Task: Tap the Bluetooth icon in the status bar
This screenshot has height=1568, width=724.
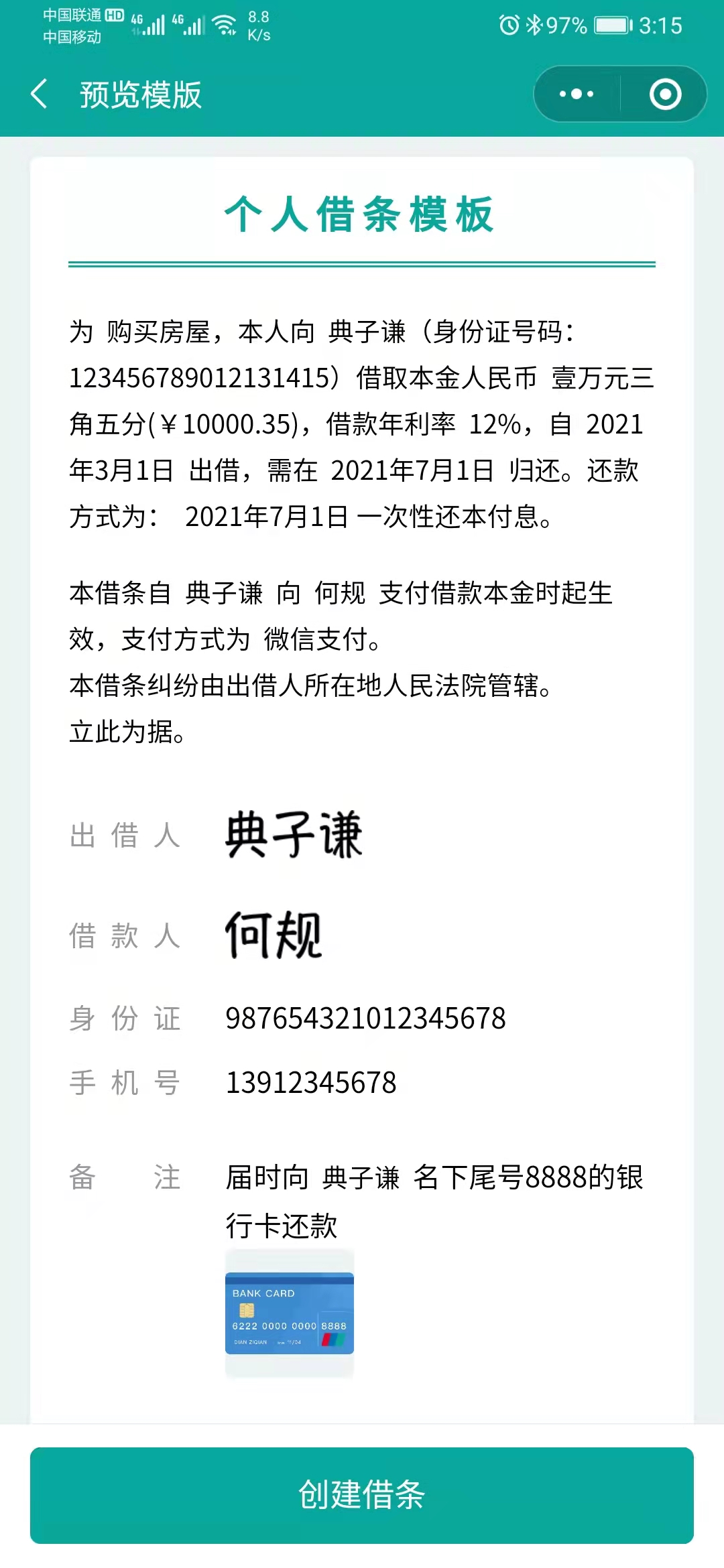Action: (x=533, y=25)
